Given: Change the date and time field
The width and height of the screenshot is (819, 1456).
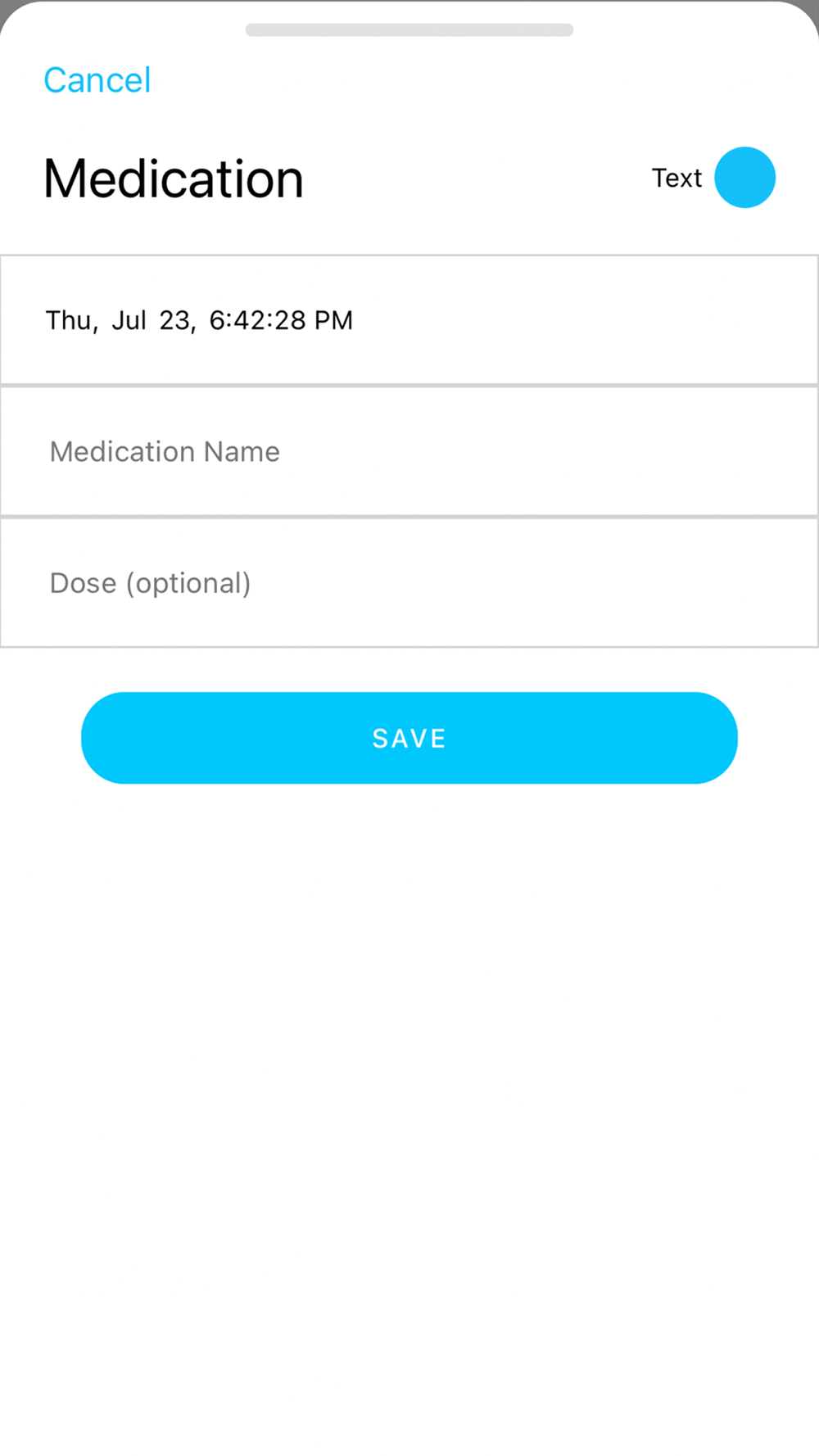Looking at the screenshot, I should [x=409, y=320].
